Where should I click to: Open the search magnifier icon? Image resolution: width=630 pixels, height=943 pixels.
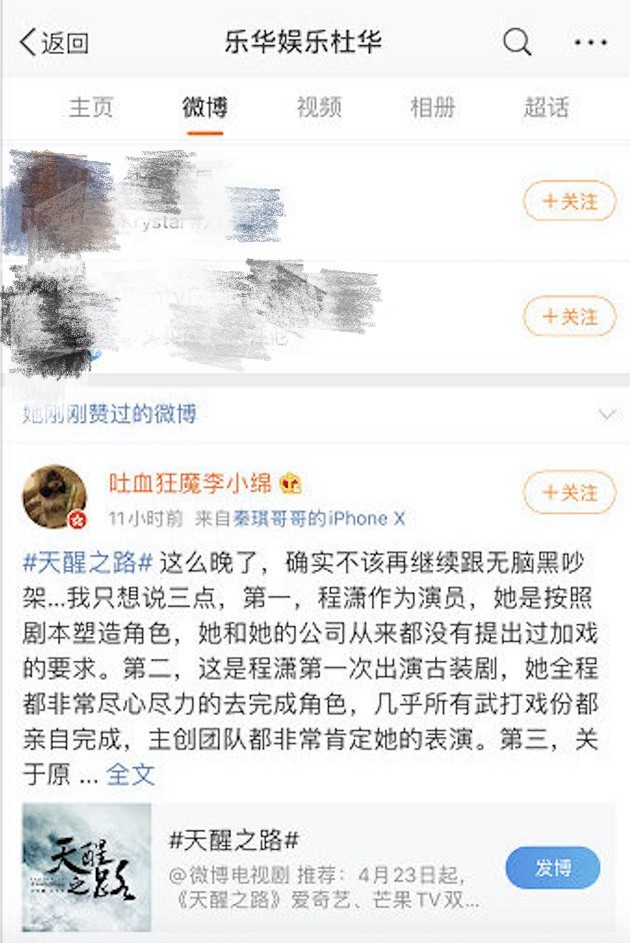pyautogui.click(x=516, y=42)
